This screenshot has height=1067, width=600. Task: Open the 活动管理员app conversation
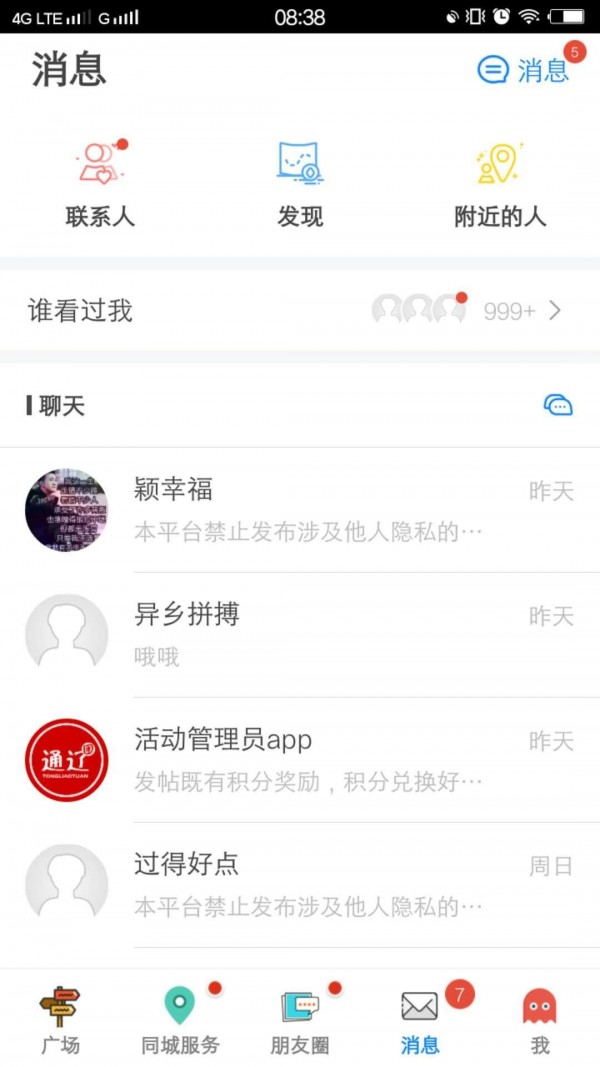(300, 760)
